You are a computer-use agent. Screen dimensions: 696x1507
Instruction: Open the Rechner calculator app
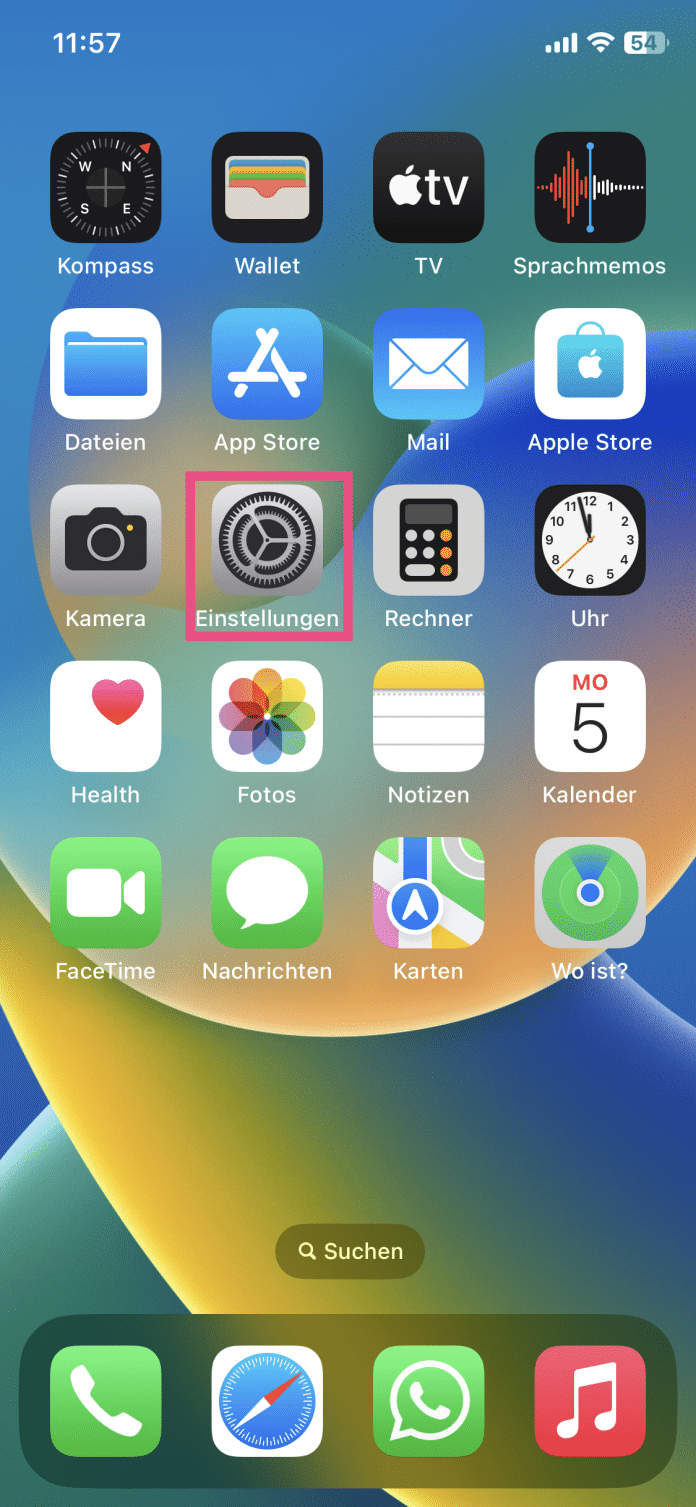[x=428, y=540]
